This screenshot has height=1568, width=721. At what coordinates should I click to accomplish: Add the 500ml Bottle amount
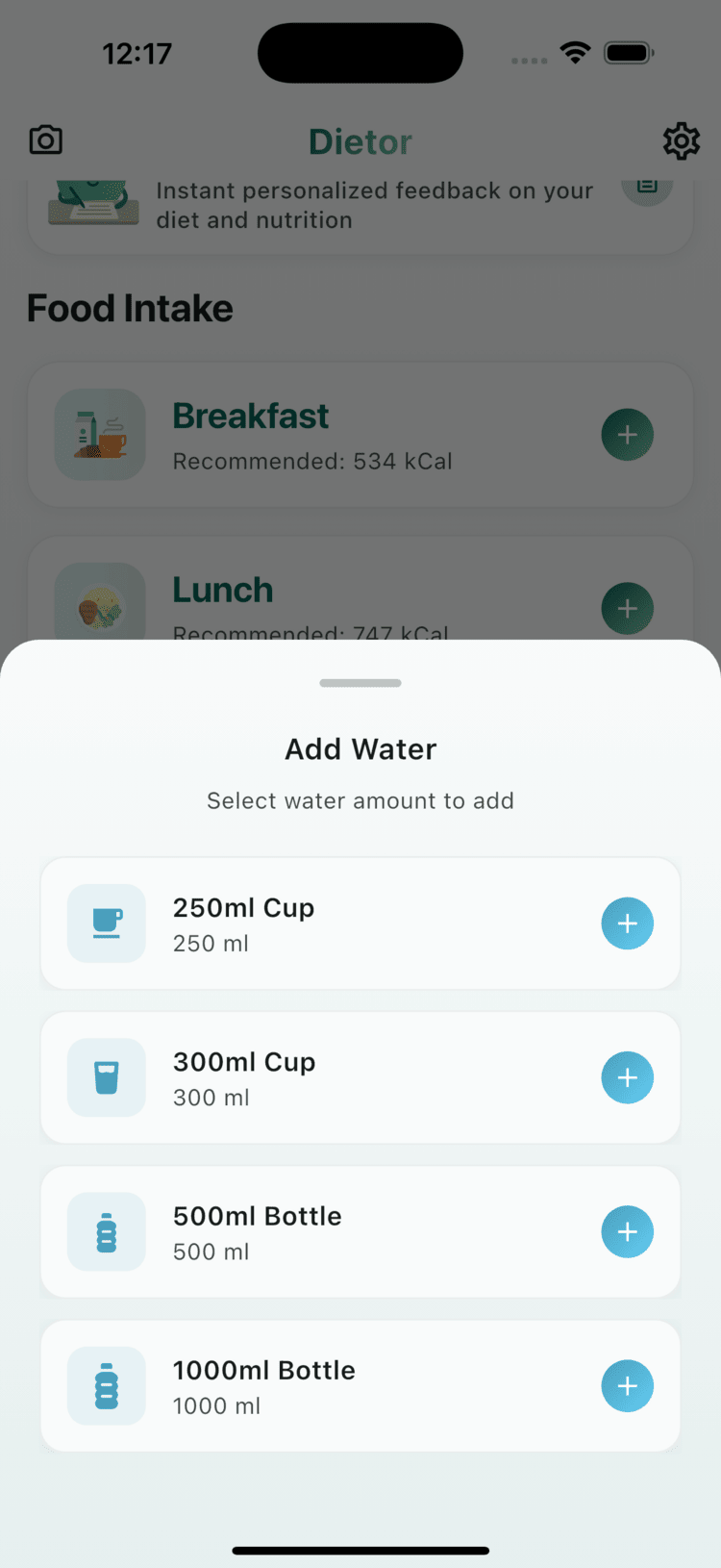coord(627,1231)
